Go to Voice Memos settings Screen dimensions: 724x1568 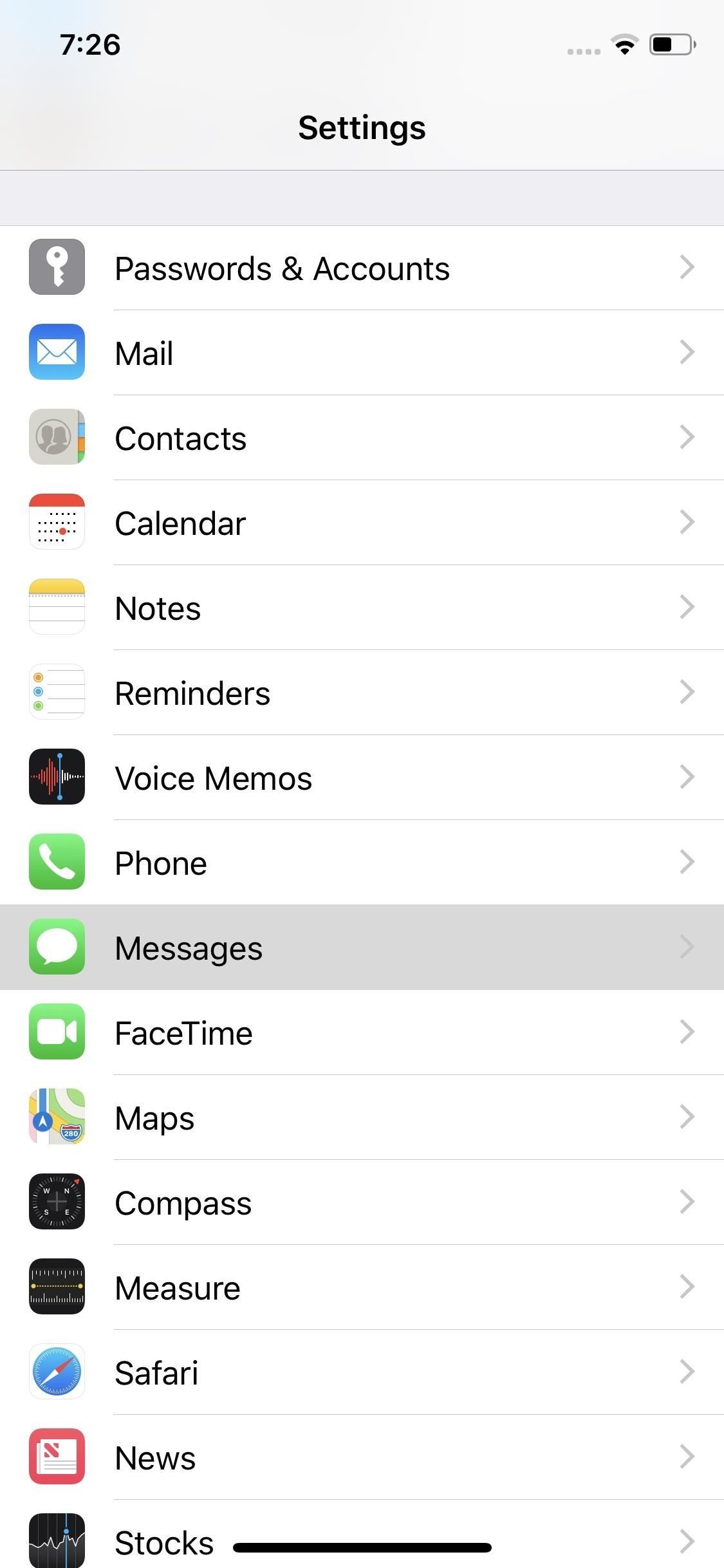(x=362, y=778)
